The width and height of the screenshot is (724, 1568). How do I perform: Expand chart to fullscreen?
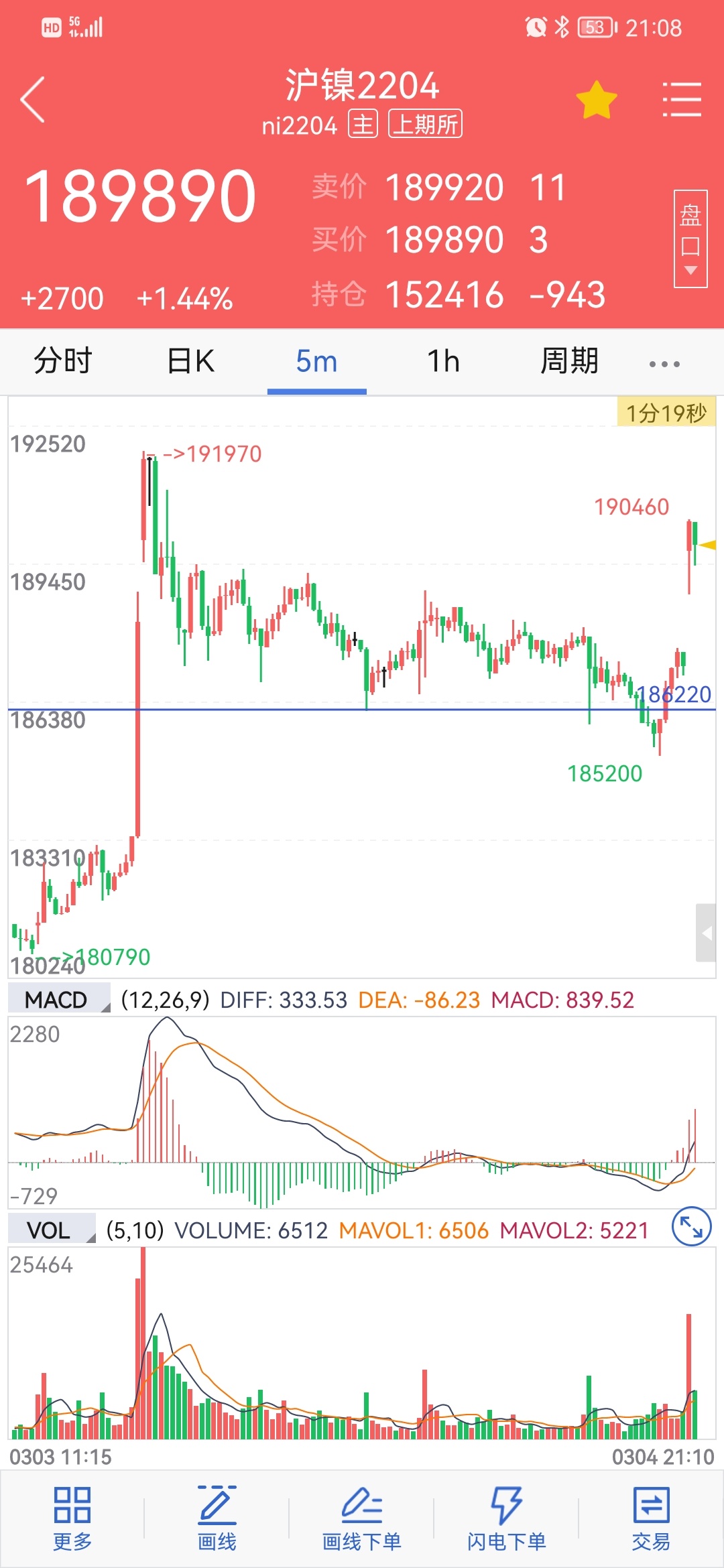pyautogui.click(x=691, y=1226)
